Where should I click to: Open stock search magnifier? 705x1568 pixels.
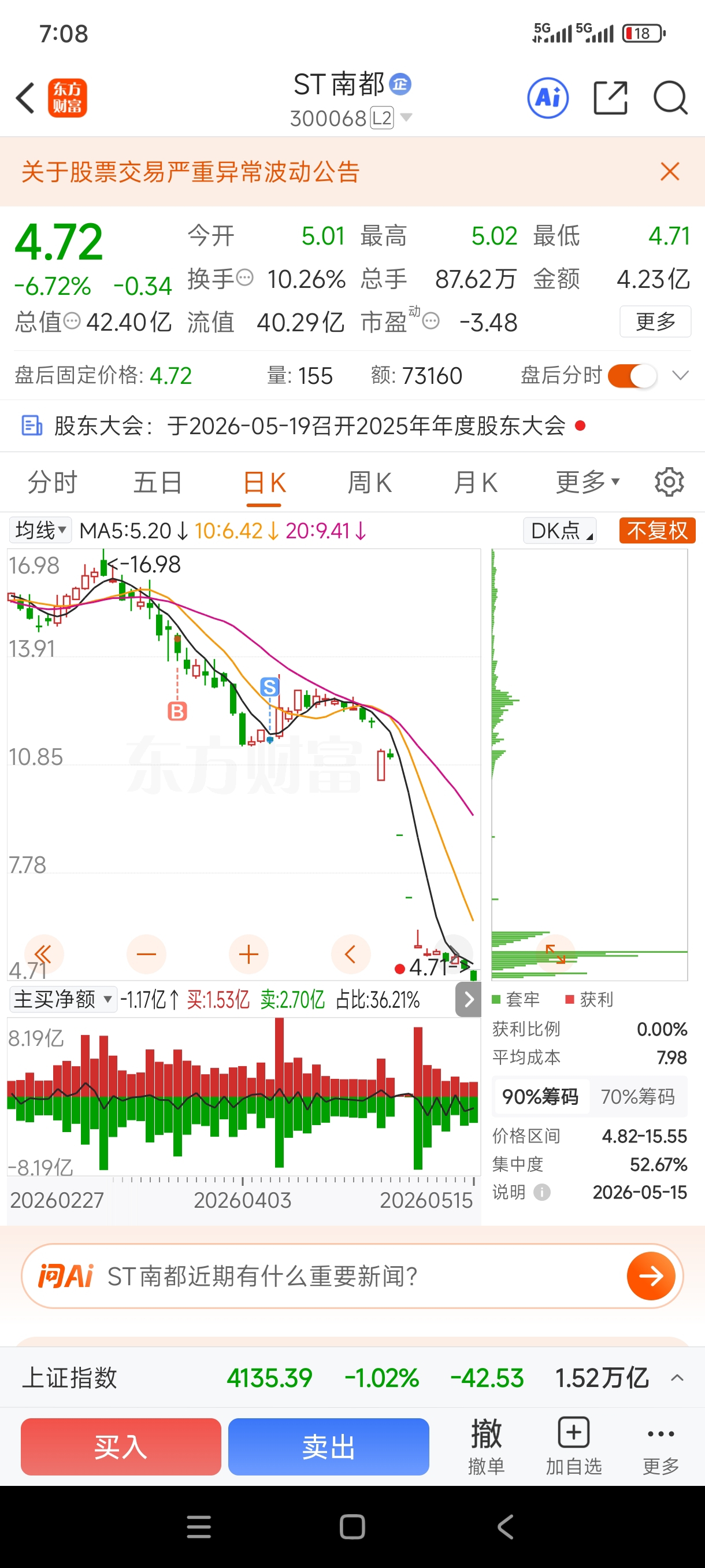(670, 98)
